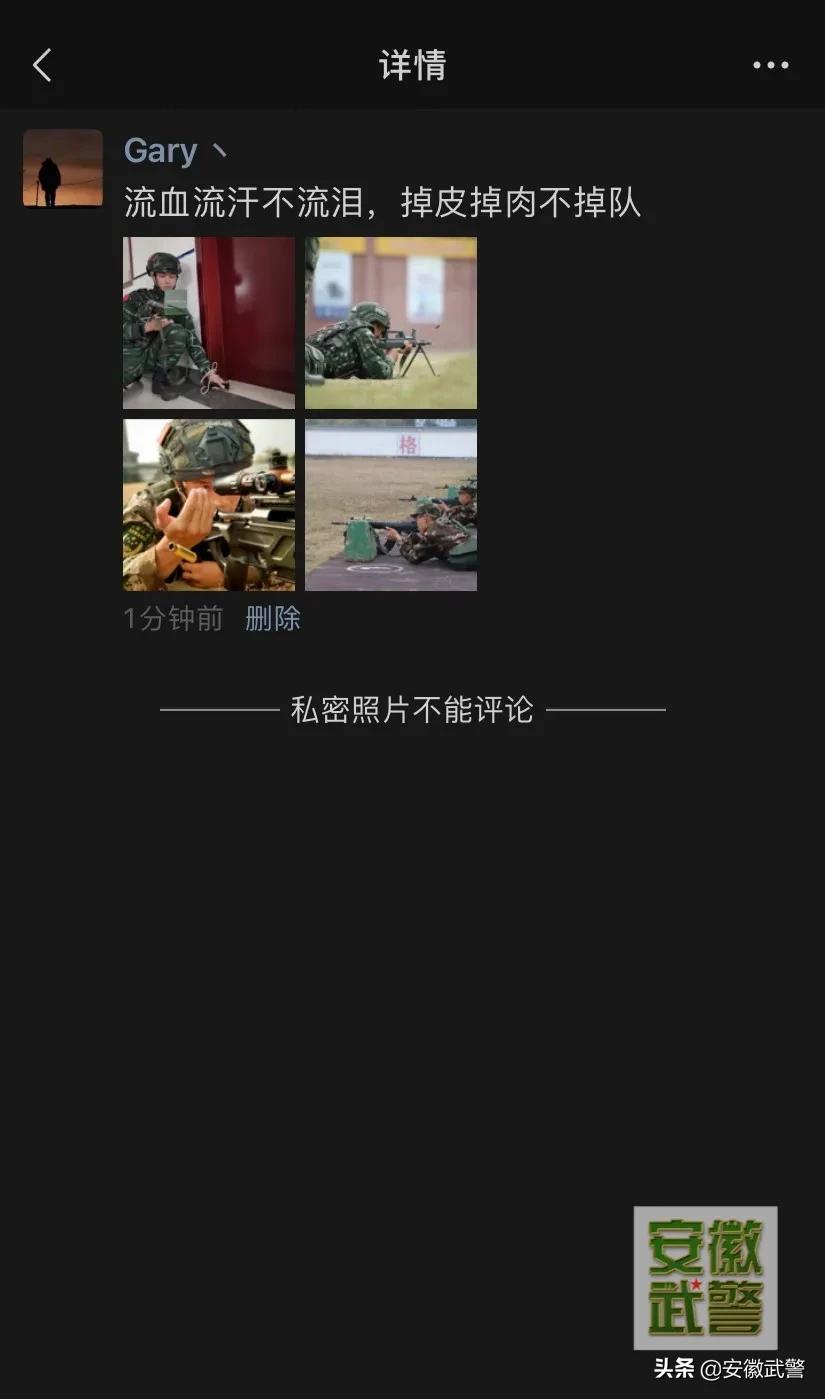This screenshot has height=1399, width=825.
Task: Open the prone machine-gun shooter photo
Action: pos(390,322)
